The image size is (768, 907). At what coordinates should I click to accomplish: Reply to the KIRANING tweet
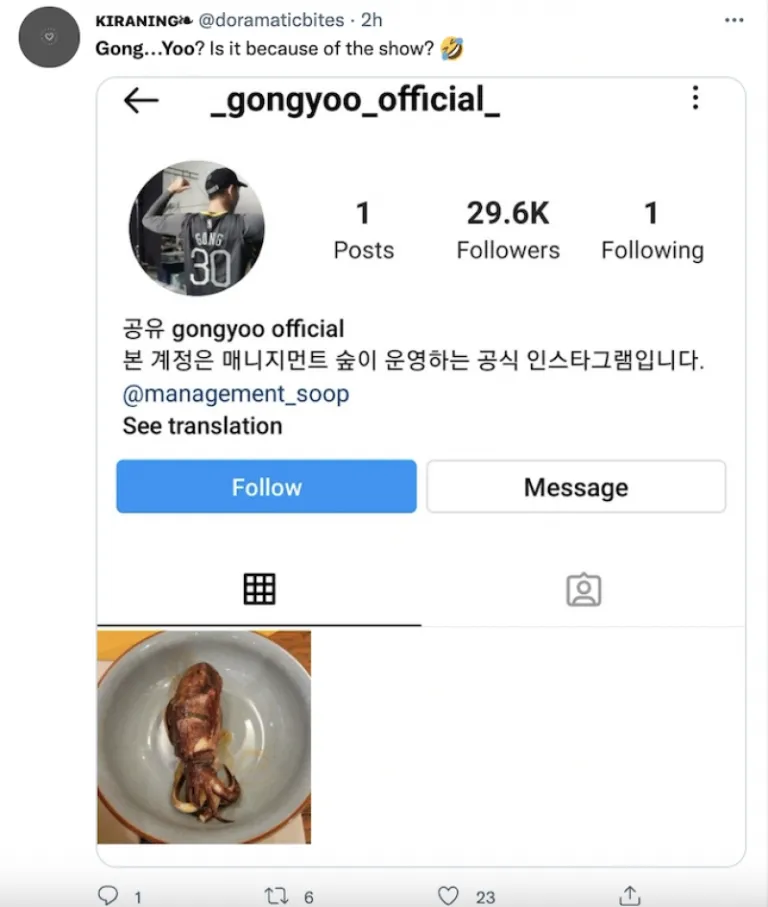108,895
